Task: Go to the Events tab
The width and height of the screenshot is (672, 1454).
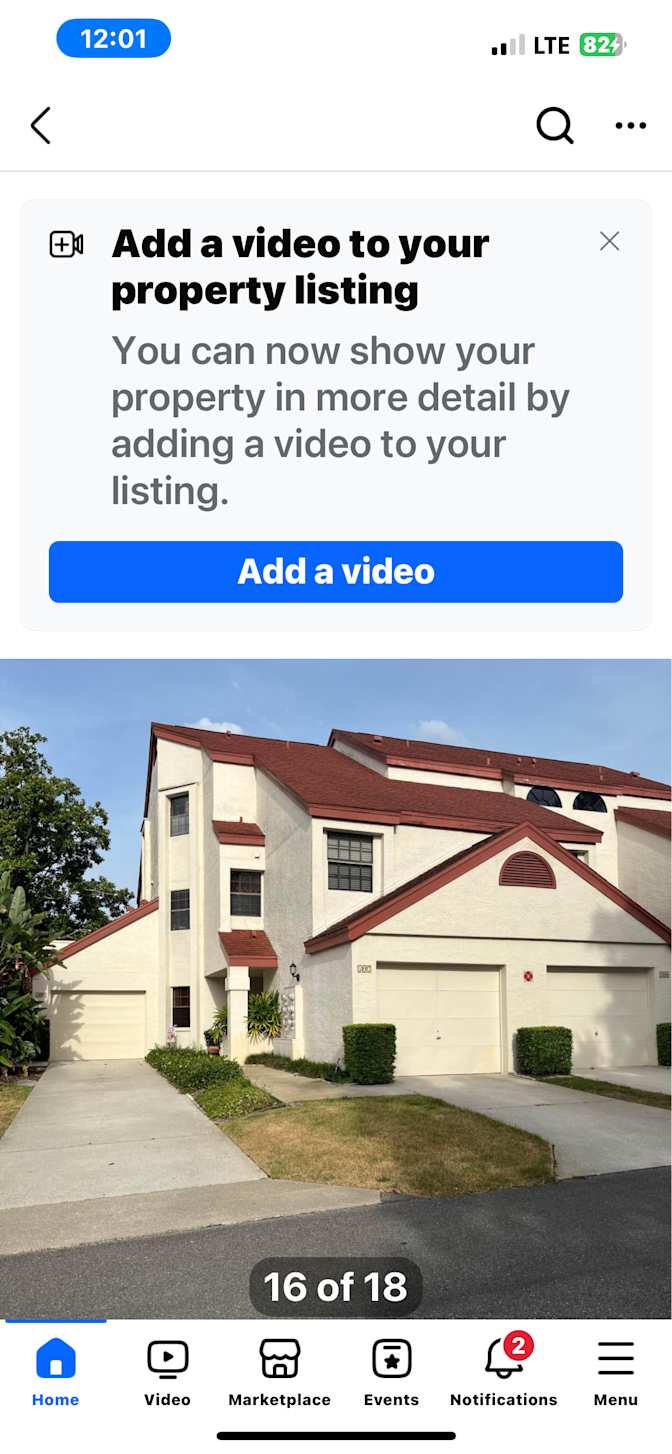Action: tap(391, 1373)
